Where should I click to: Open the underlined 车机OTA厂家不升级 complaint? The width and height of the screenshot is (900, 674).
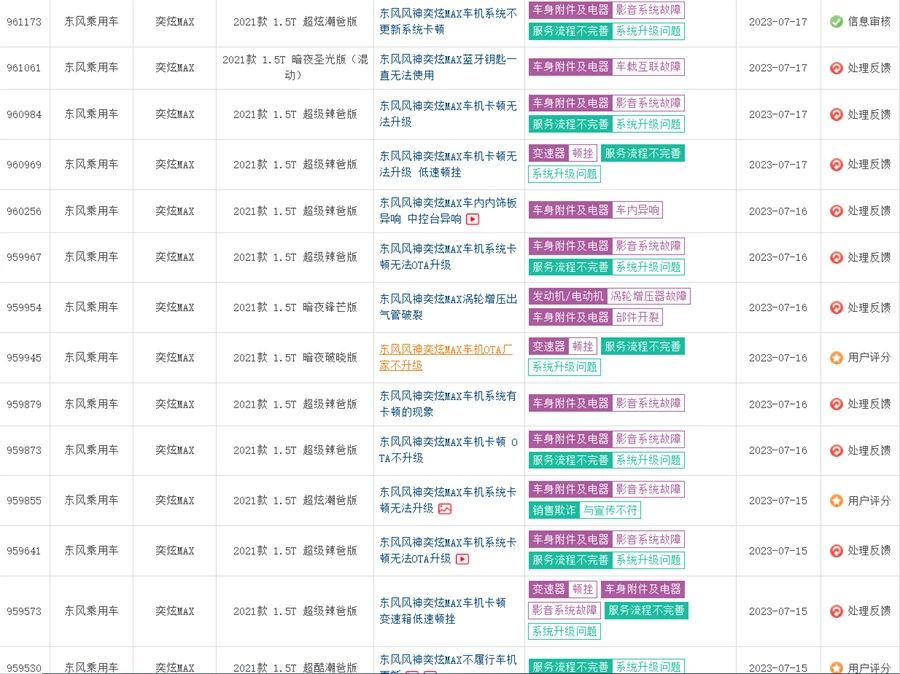(x=448, y=357)
